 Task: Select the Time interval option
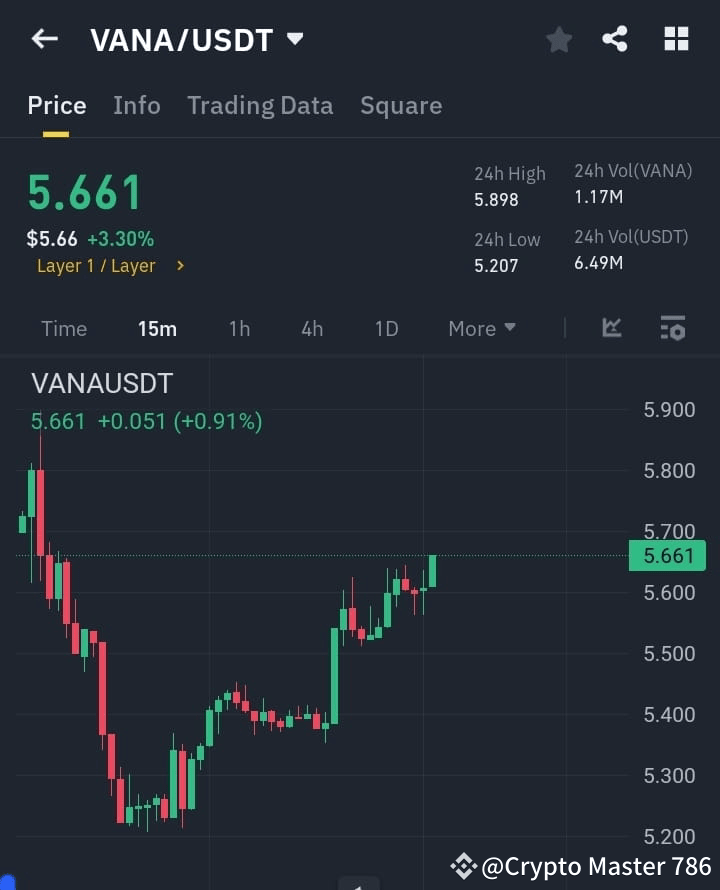click(x=63, y=328)
